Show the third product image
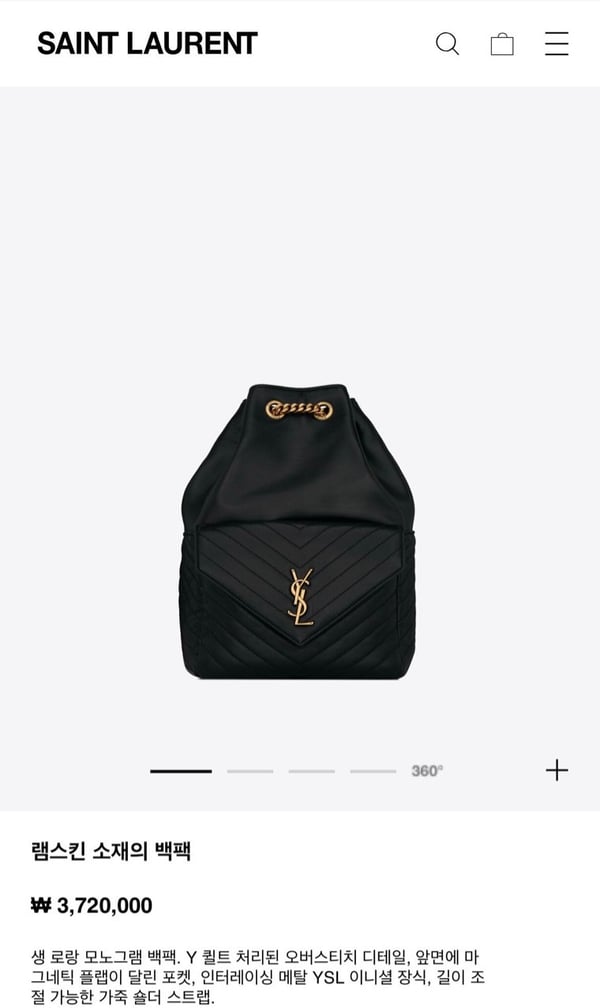Screen dimensions: 600x1008 (x=312, y=771)
